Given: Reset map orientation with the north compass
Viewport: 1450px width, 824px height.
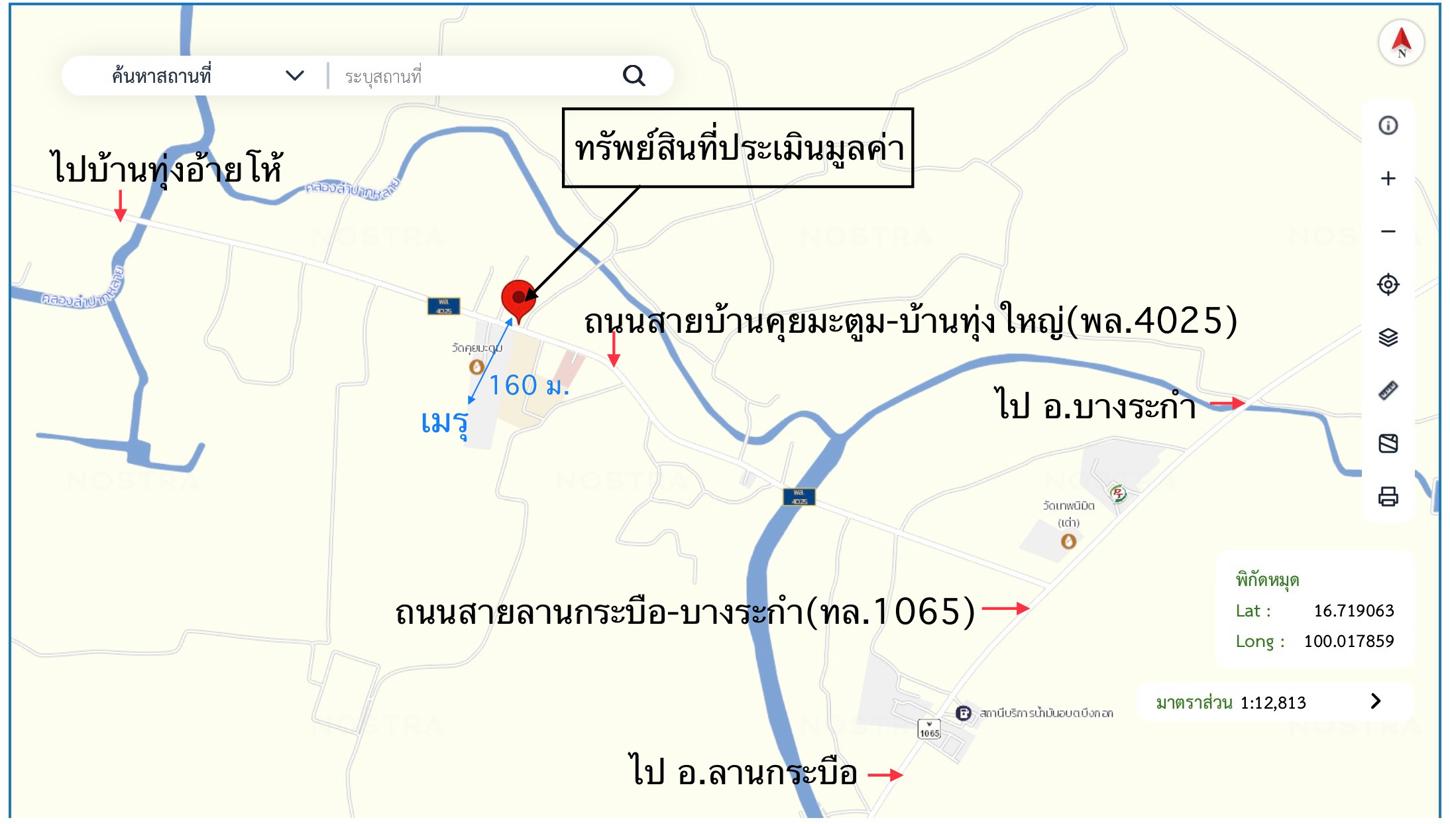Looking at the screenshot, I should (1401, 42).
